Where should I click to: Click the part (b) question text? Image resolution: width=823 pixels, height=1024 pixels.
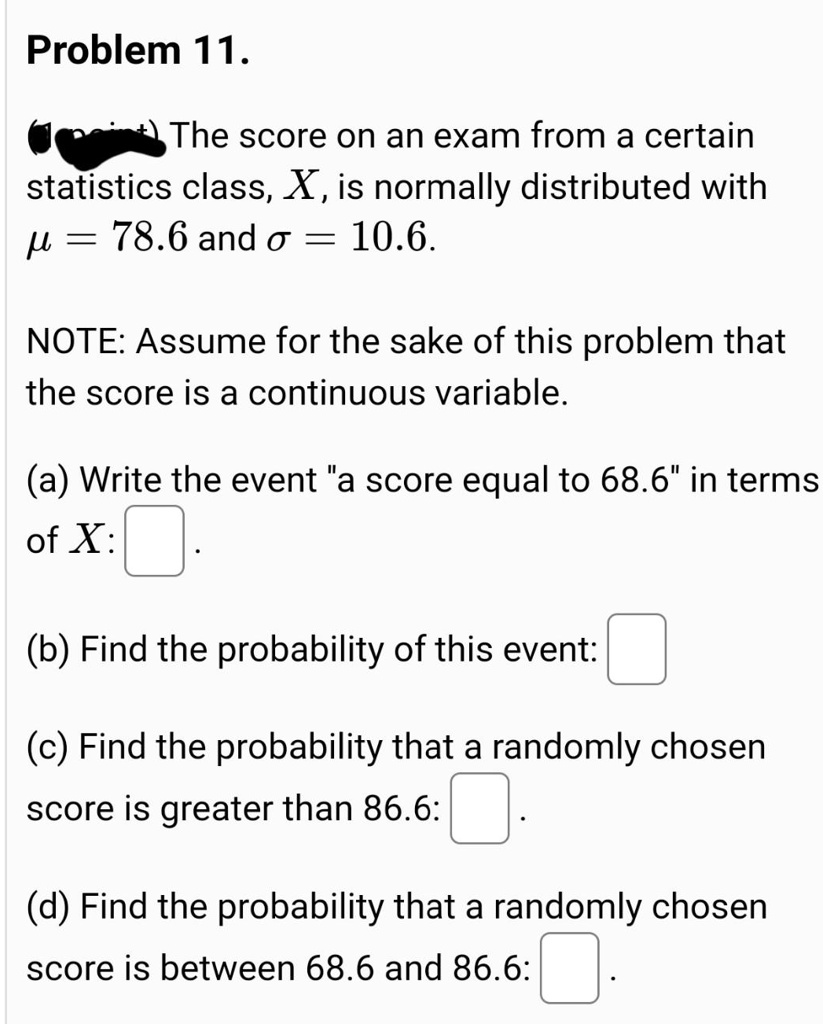(x=310, y=648)
